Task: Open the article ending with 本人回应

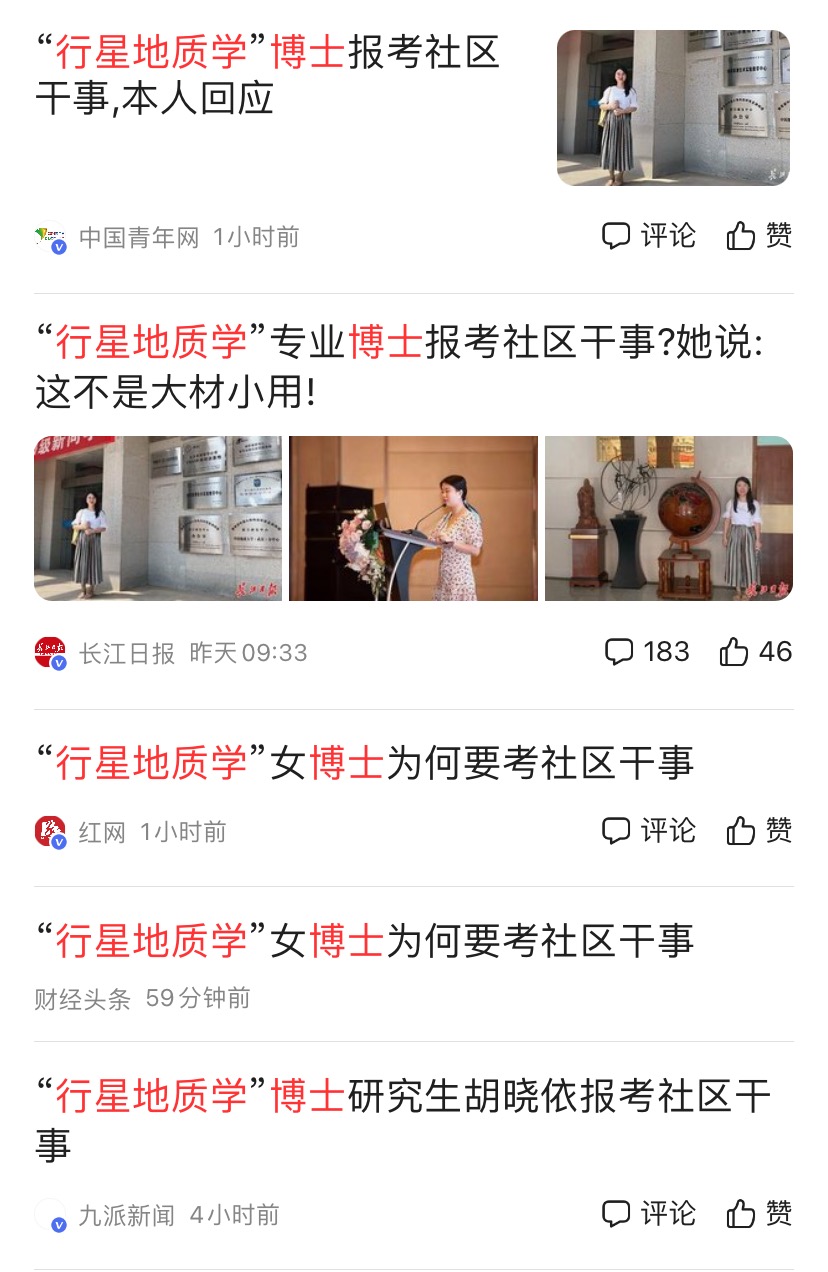Action: pyautogui.click(x=268, y=75)
